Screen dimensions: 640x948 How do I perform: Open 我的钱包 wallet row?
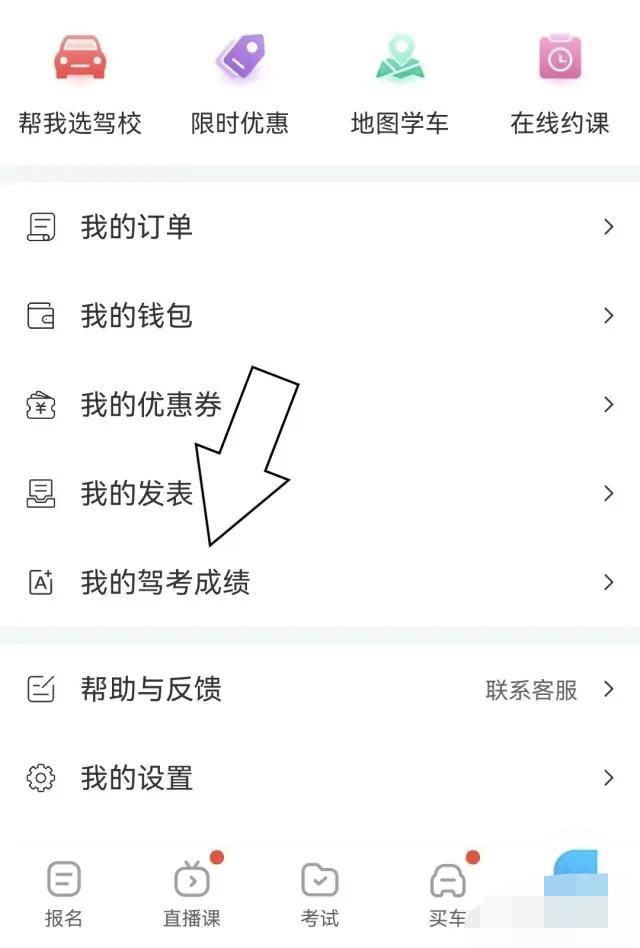tap(320, 316)
